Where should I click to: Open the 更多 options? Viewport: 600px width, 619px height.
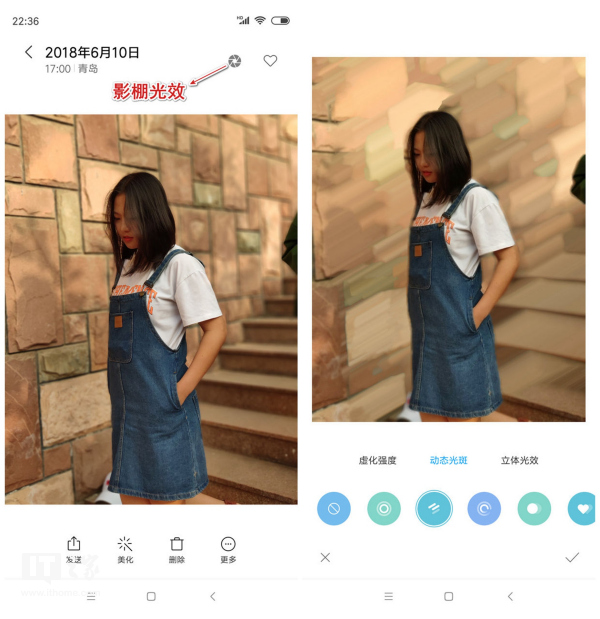point(228,549)
